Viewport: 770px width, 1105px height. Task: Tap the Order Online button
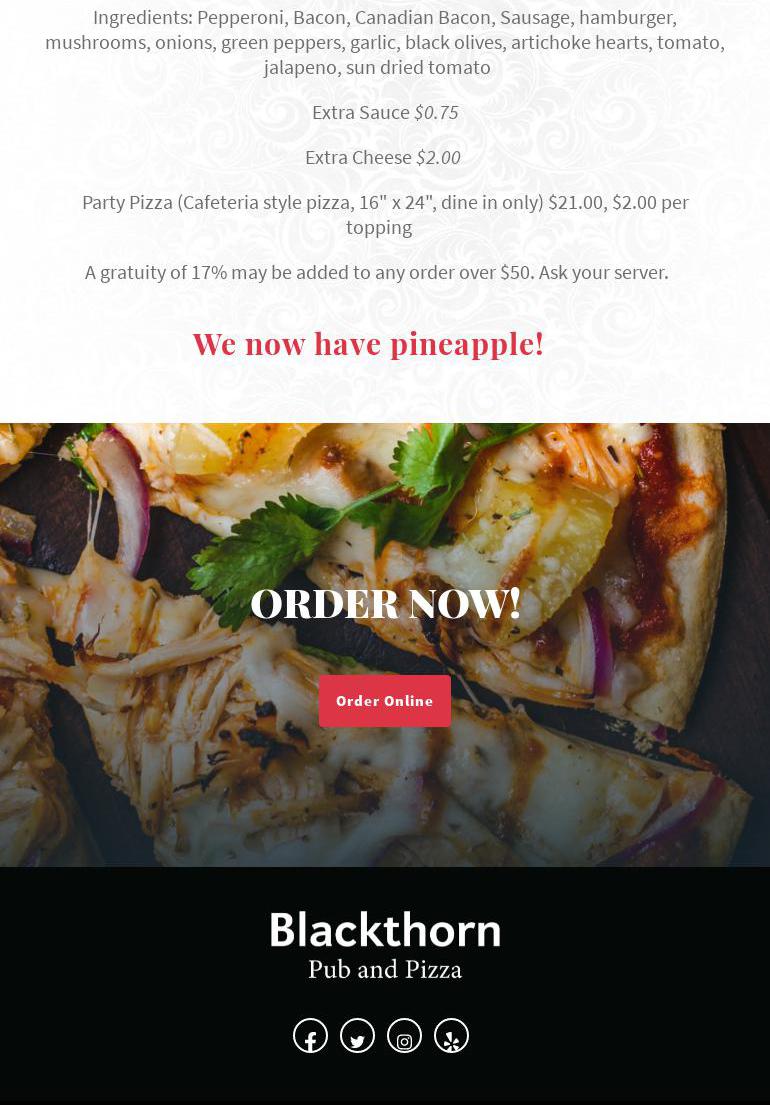coord(384,701)
